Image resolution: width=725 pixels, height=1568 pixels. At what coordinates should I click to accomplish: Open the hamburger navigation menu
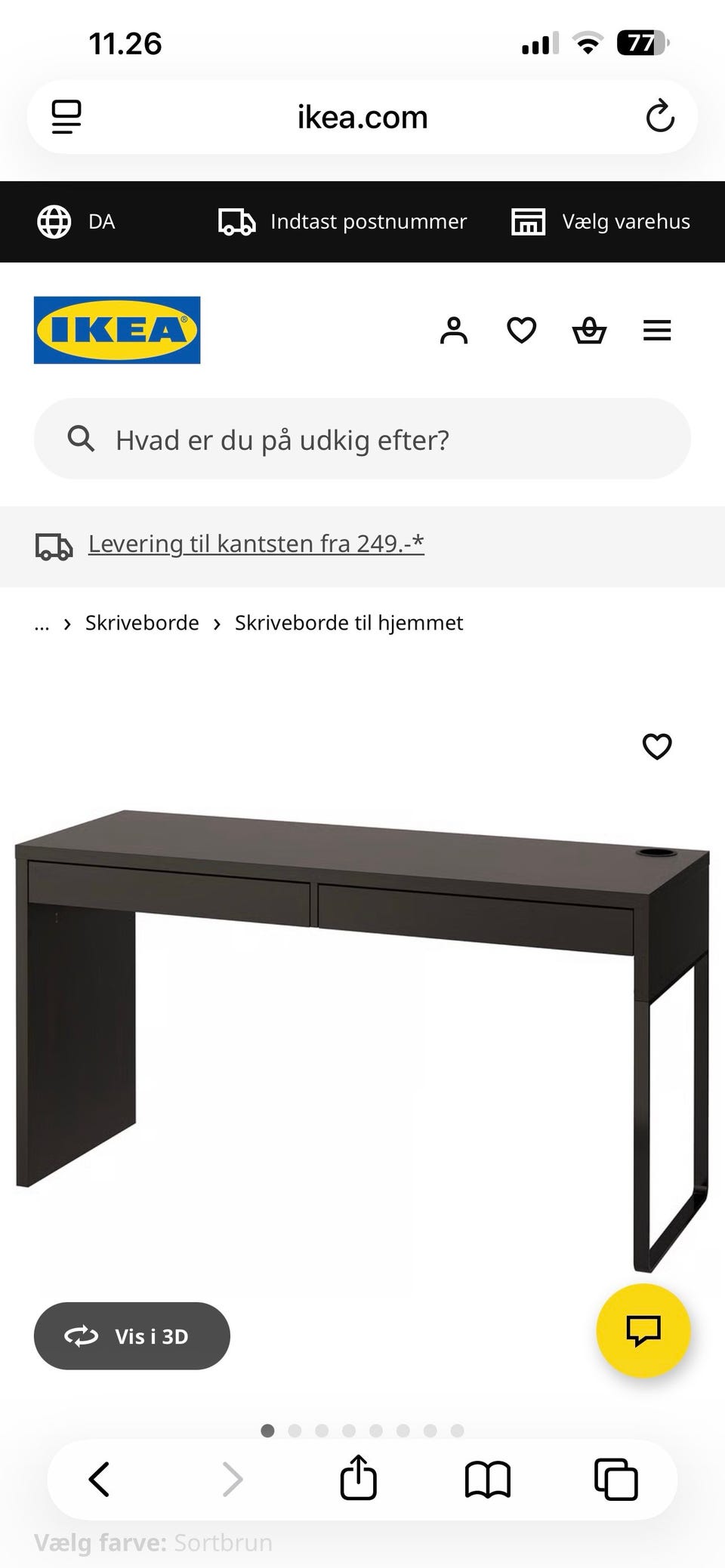(657, 330)
